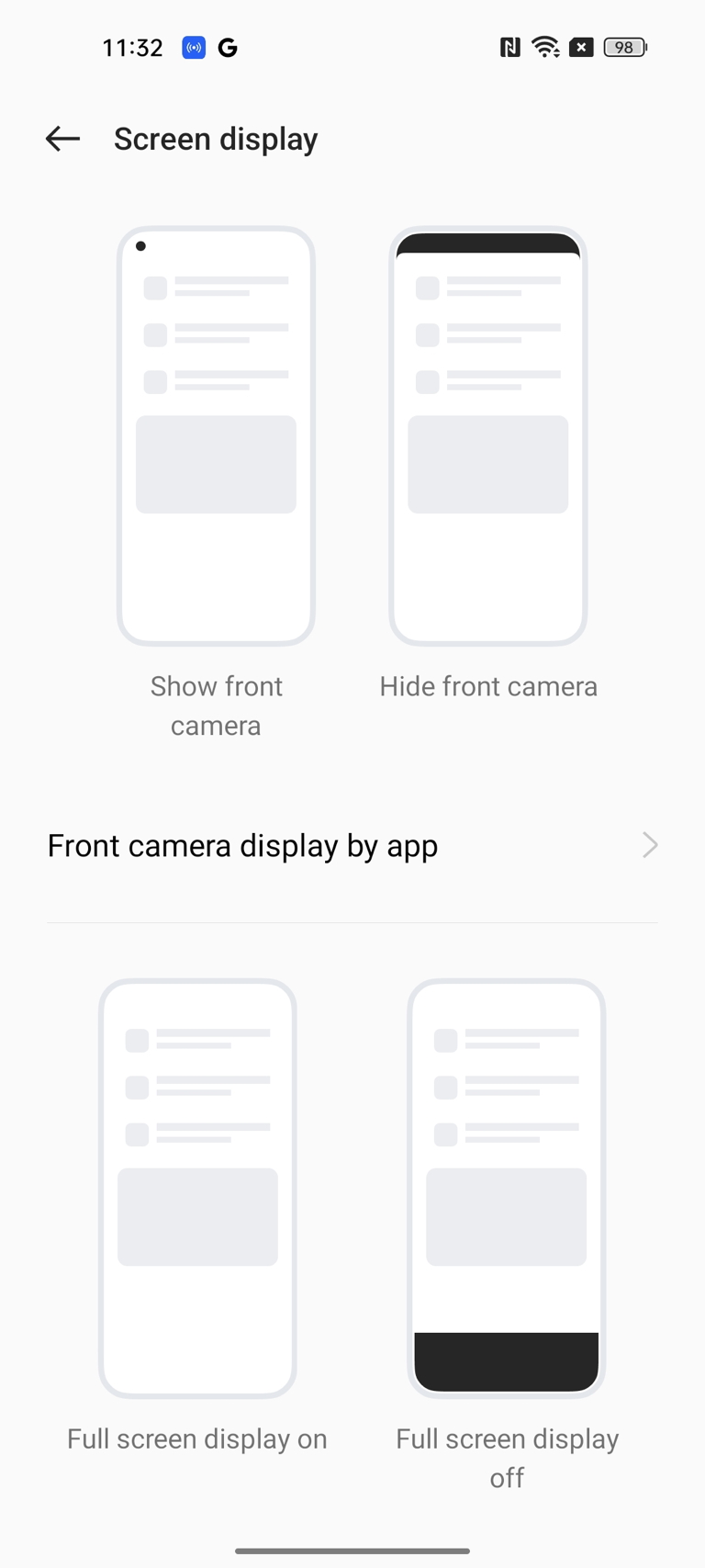
Task: Select the Show front camera option
Action: click(x=216, y=436)
